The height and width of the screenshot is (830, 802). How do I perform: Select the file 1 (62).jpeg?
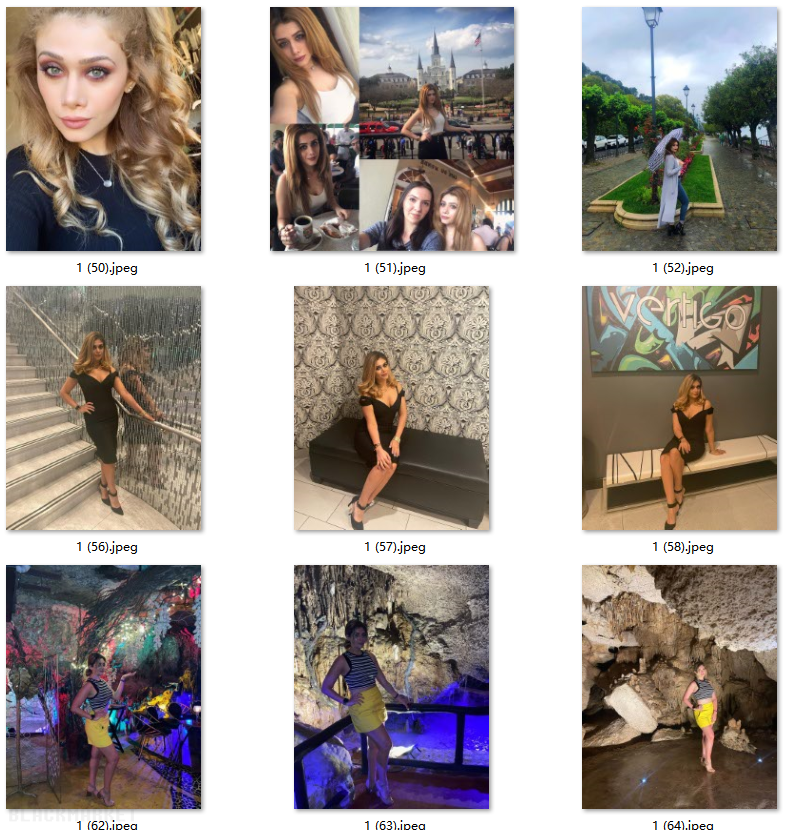tap(103, 687)
